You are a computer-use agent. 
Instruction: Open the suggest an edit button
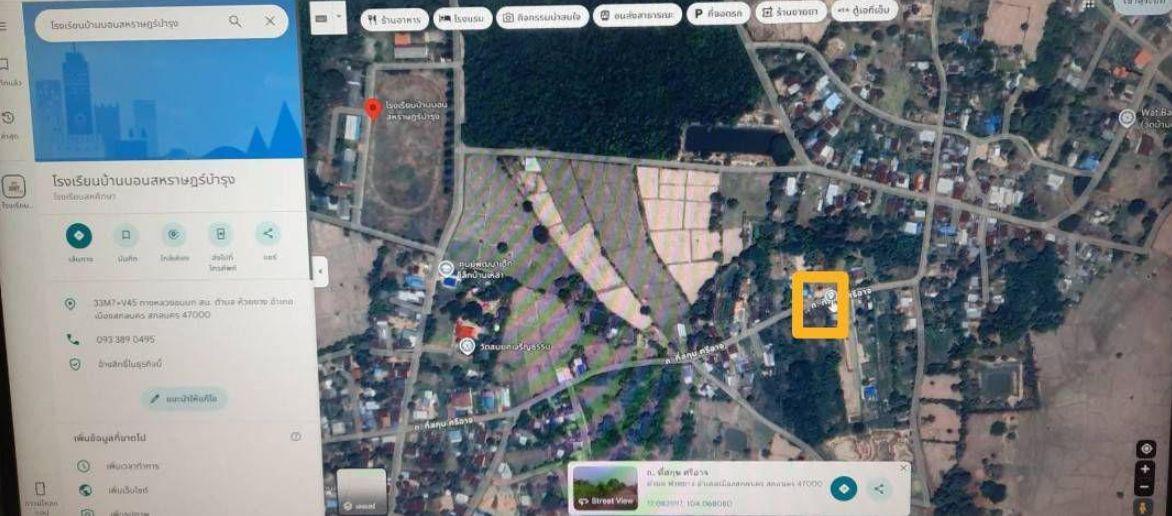(x=184, y=399)
